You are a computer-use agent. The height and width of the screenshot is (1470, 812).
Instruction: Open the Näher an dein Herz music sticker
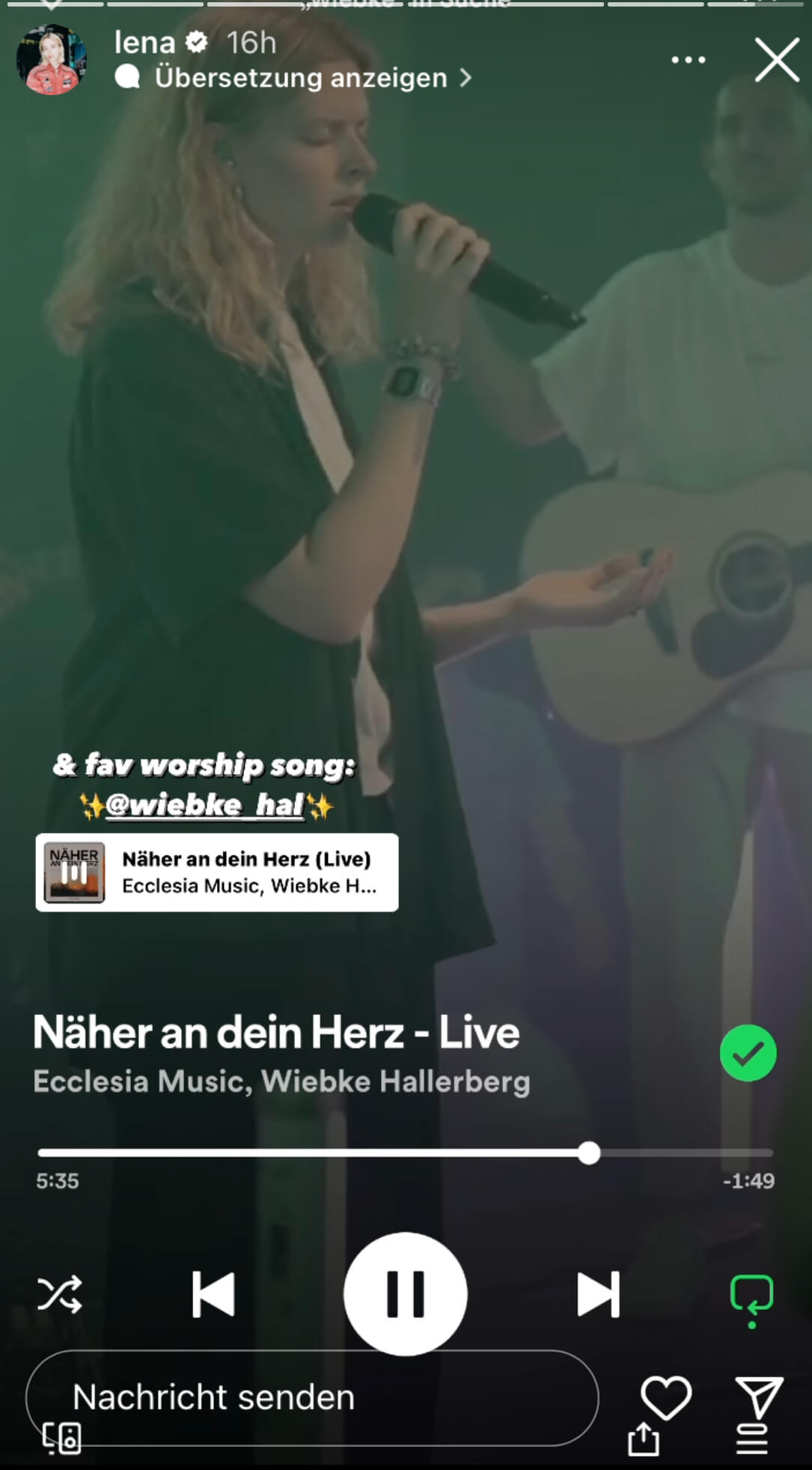pos(217,873)
